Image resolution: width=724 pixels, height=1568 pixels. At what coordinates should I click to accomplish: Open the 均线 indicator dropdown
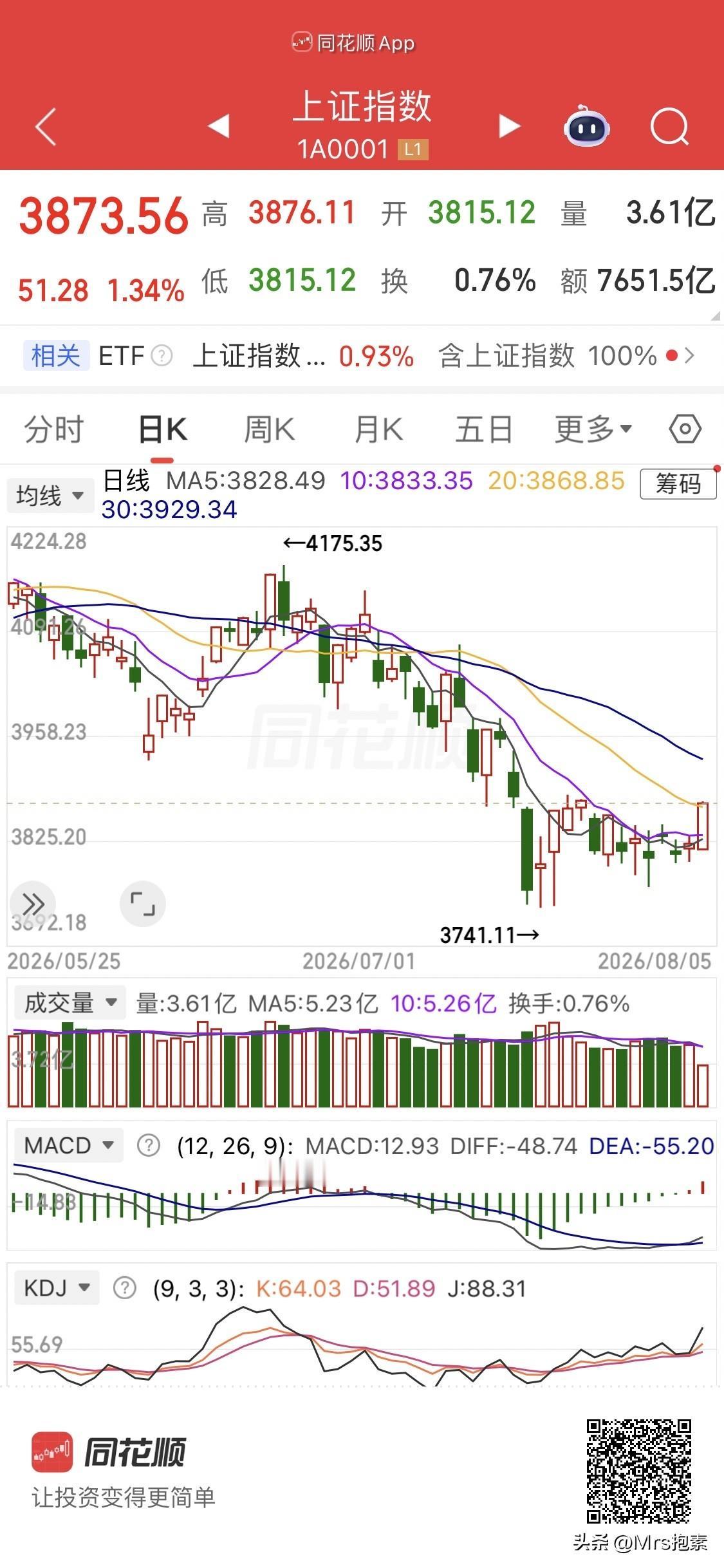click(50, 496)
